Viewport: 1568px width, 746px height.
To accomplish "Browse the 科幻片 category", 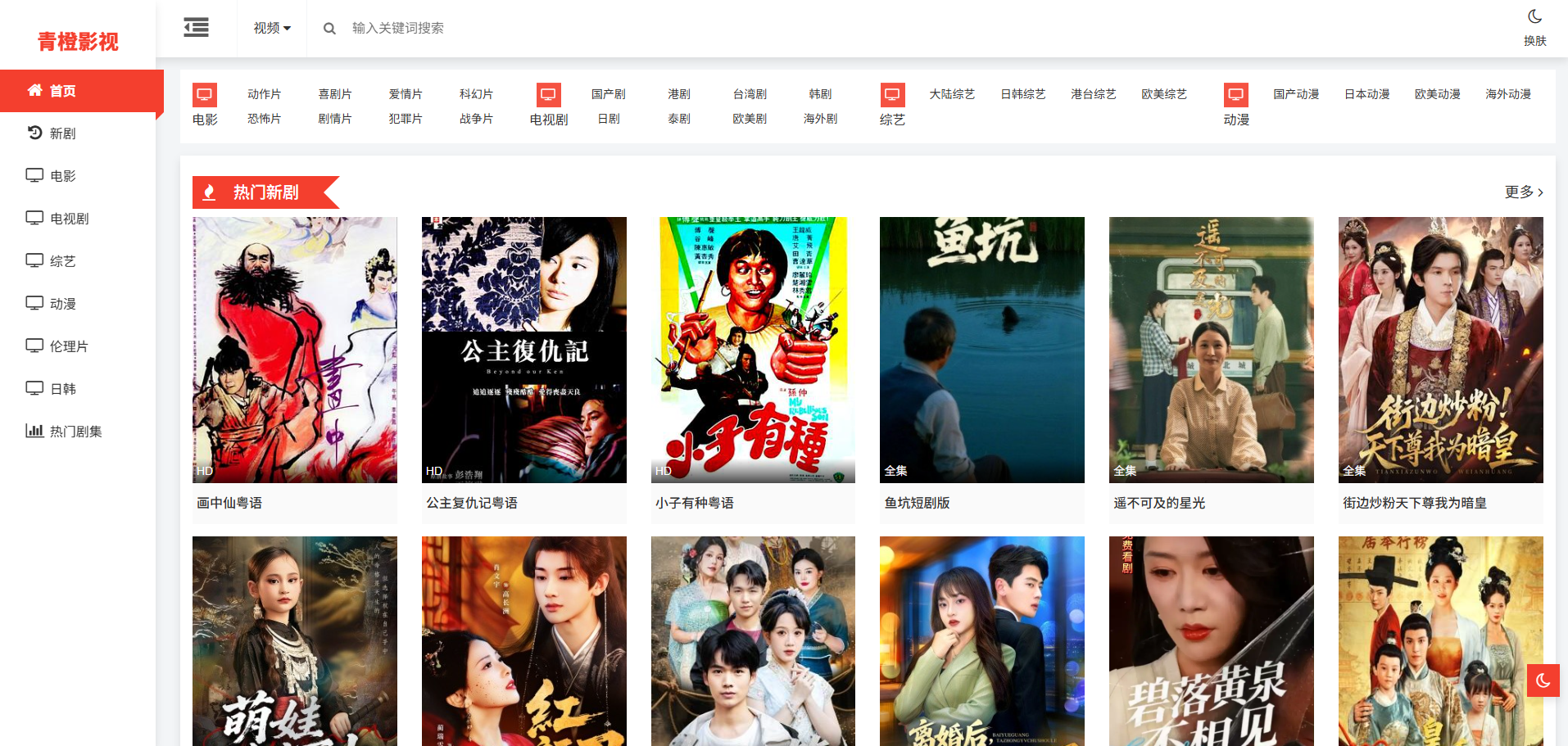I will coord(476,94).
